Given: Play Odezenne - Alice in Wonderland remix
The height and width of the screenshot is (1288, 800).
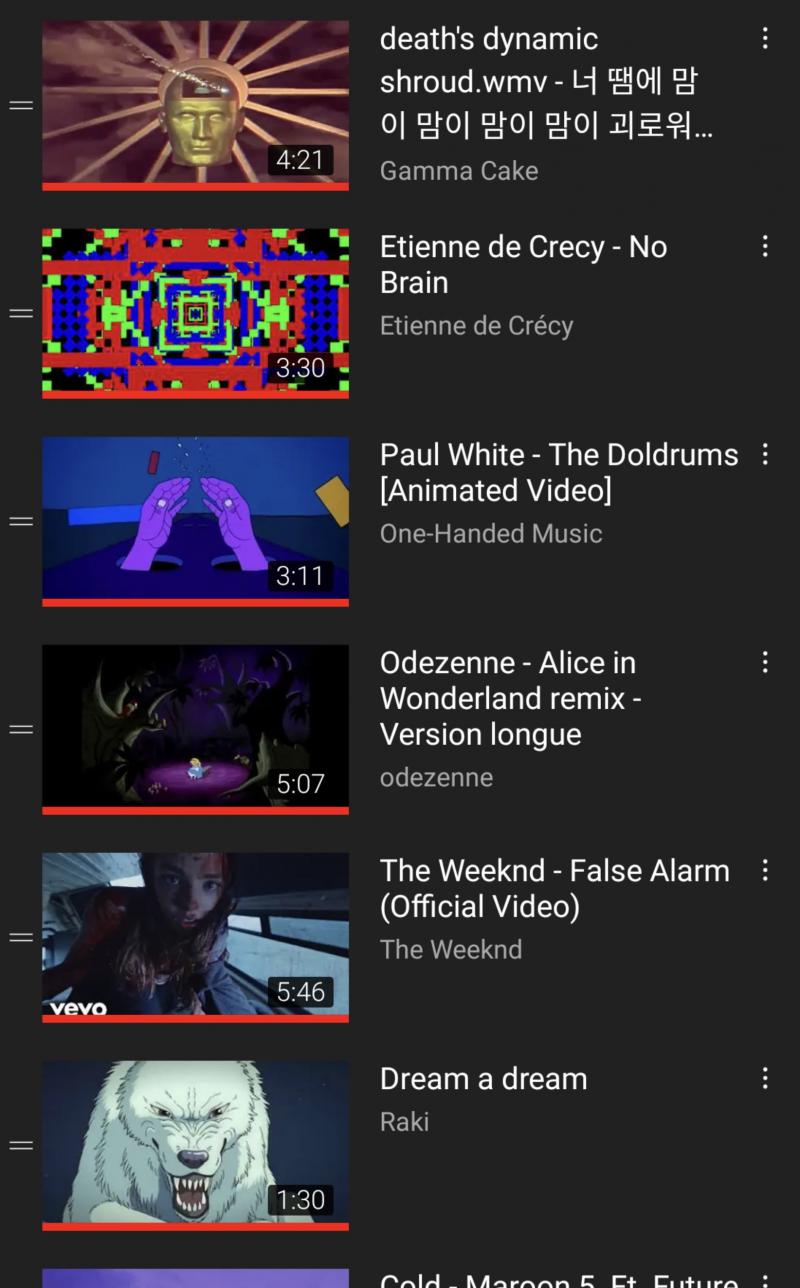Looking at the screenshot, I should tap(195, 727).
